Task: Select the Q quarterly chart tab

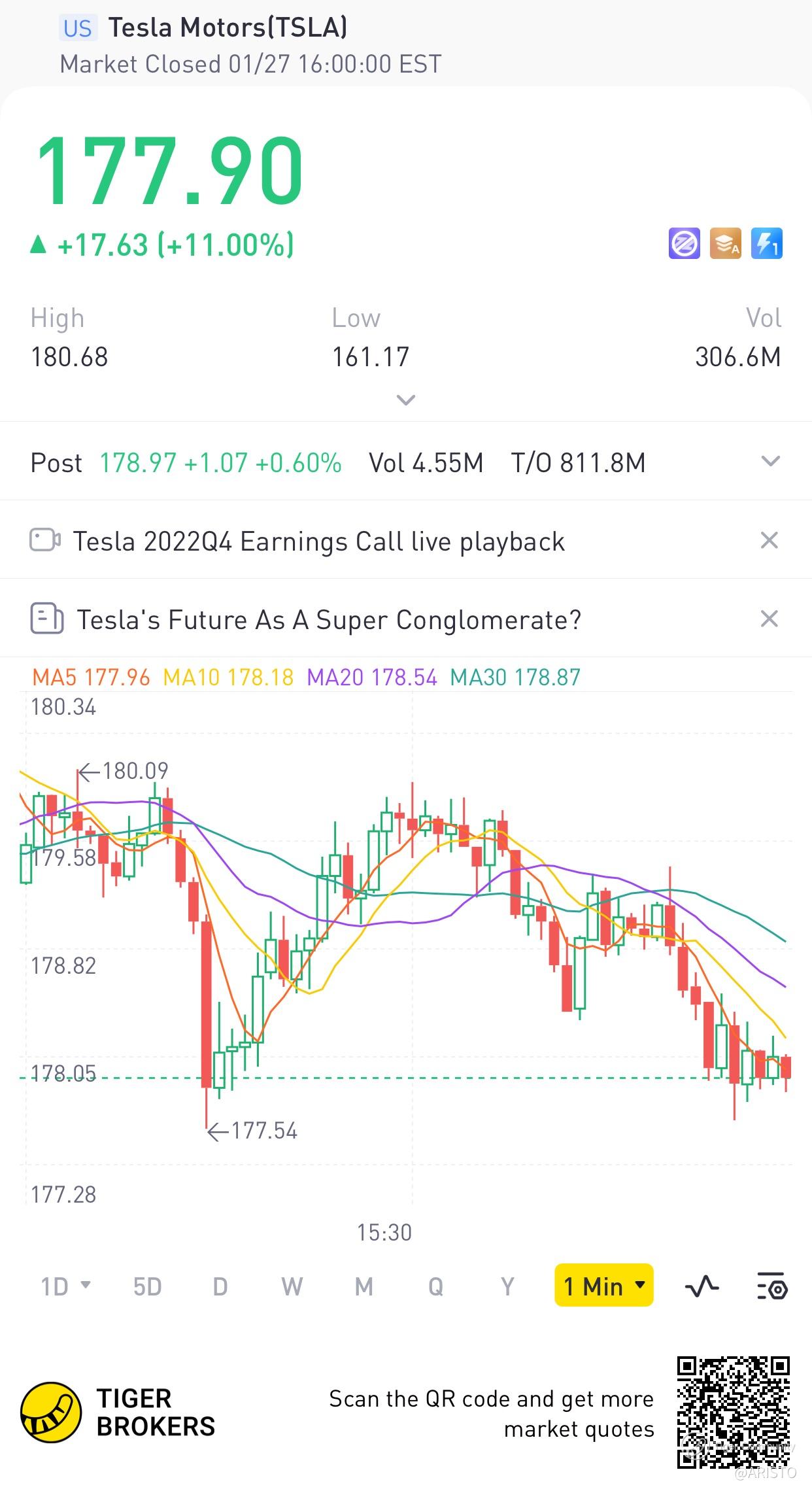Action: [435, 1286]
